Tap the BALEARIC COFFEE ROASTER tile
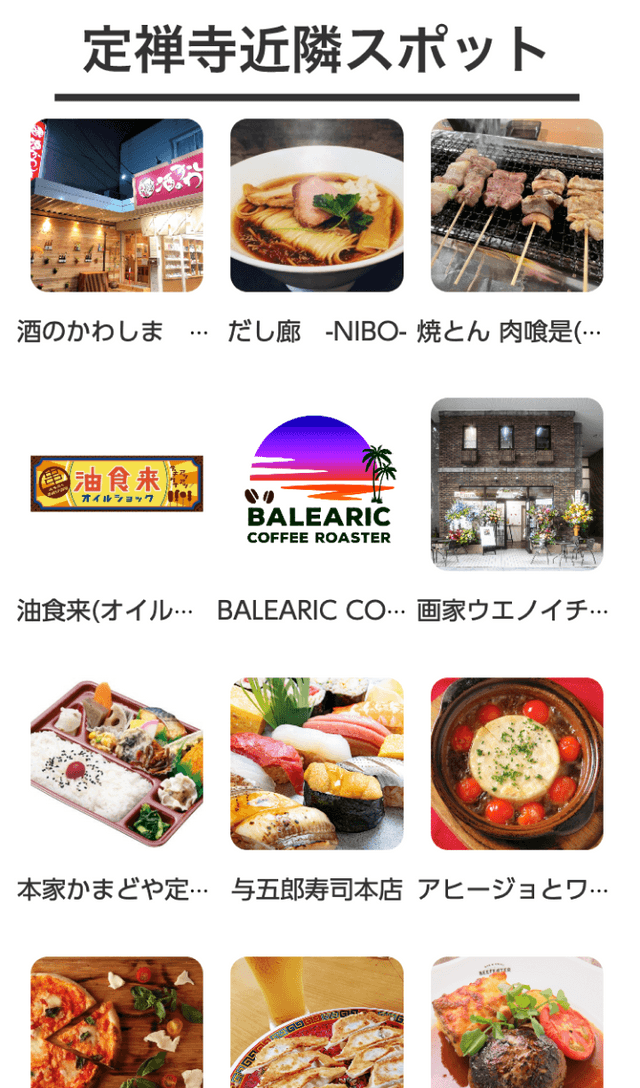Image resolution: width=640 pixels, height=1088 pixels. tap(316, 484)
